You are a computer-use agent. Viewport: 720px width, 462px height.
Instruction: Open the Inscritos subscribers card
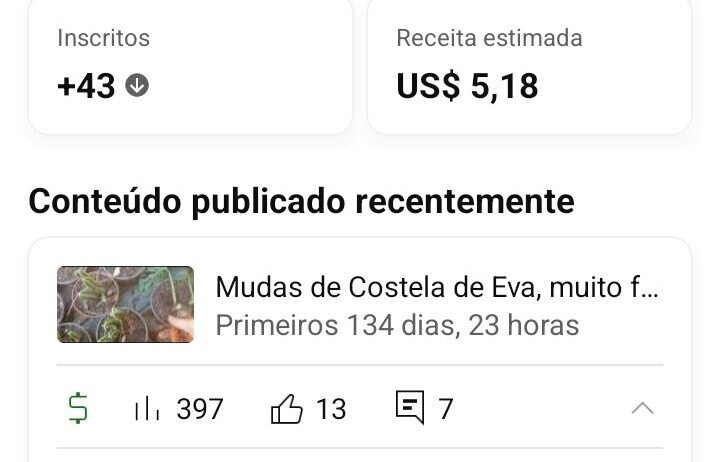190,66
